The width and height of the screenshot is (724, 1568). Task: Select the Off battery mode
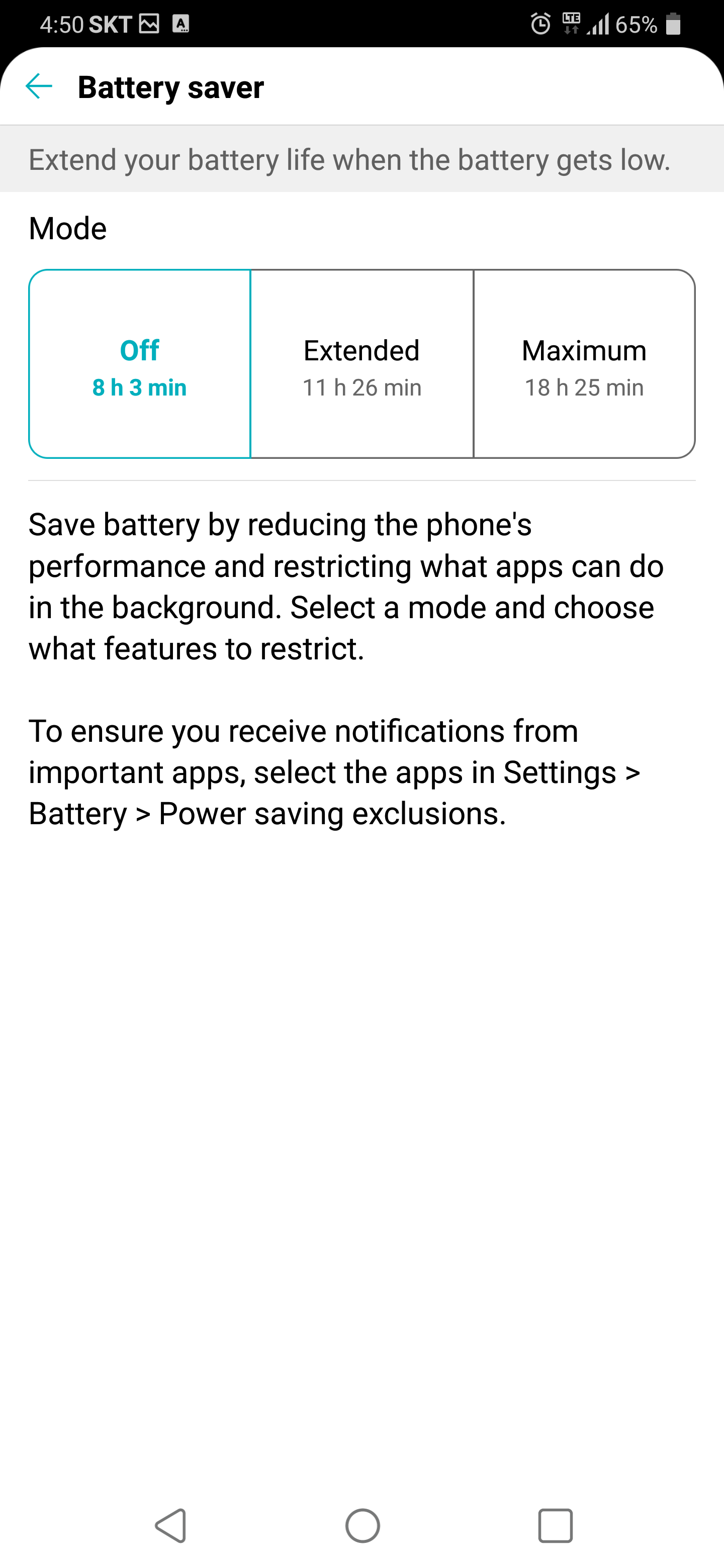139,364
